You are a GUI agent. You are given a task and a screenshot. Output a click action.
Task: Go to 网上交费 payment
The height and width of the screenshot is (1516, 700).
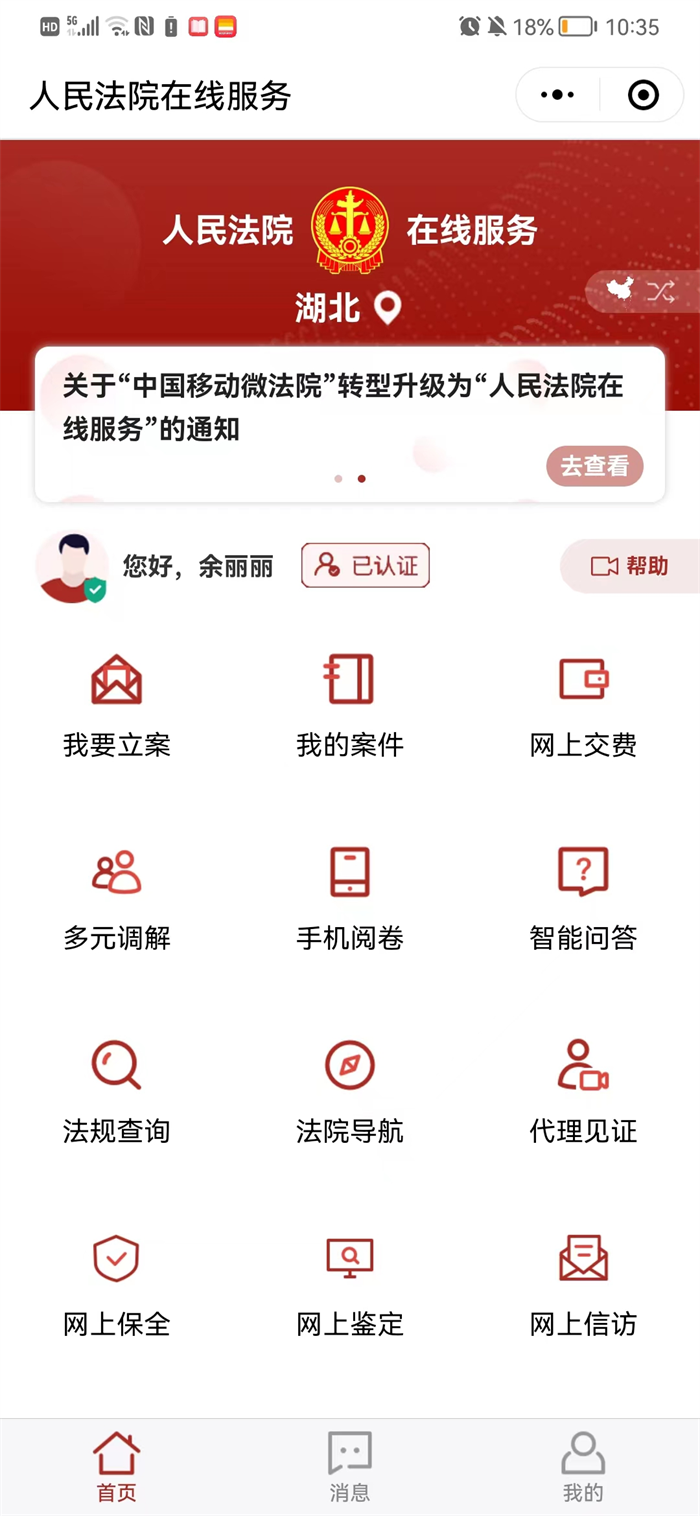583,705
